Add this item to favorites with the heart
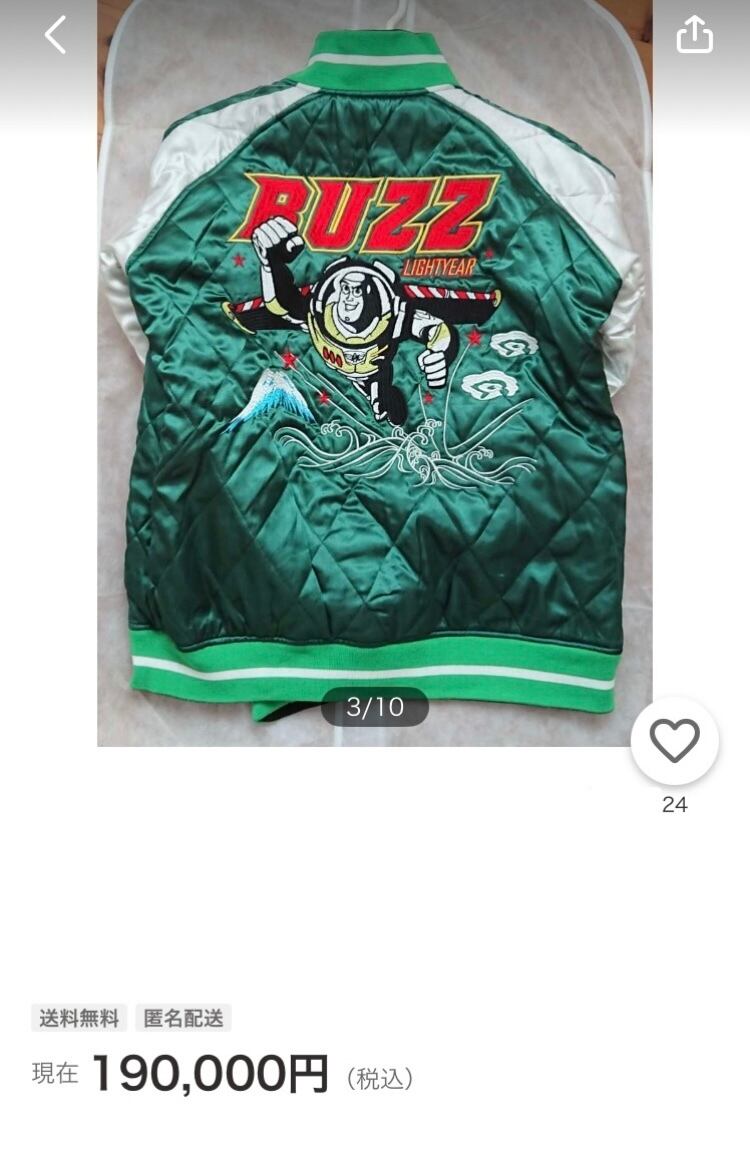750x1162 pixels. click(x=674, y=740)
